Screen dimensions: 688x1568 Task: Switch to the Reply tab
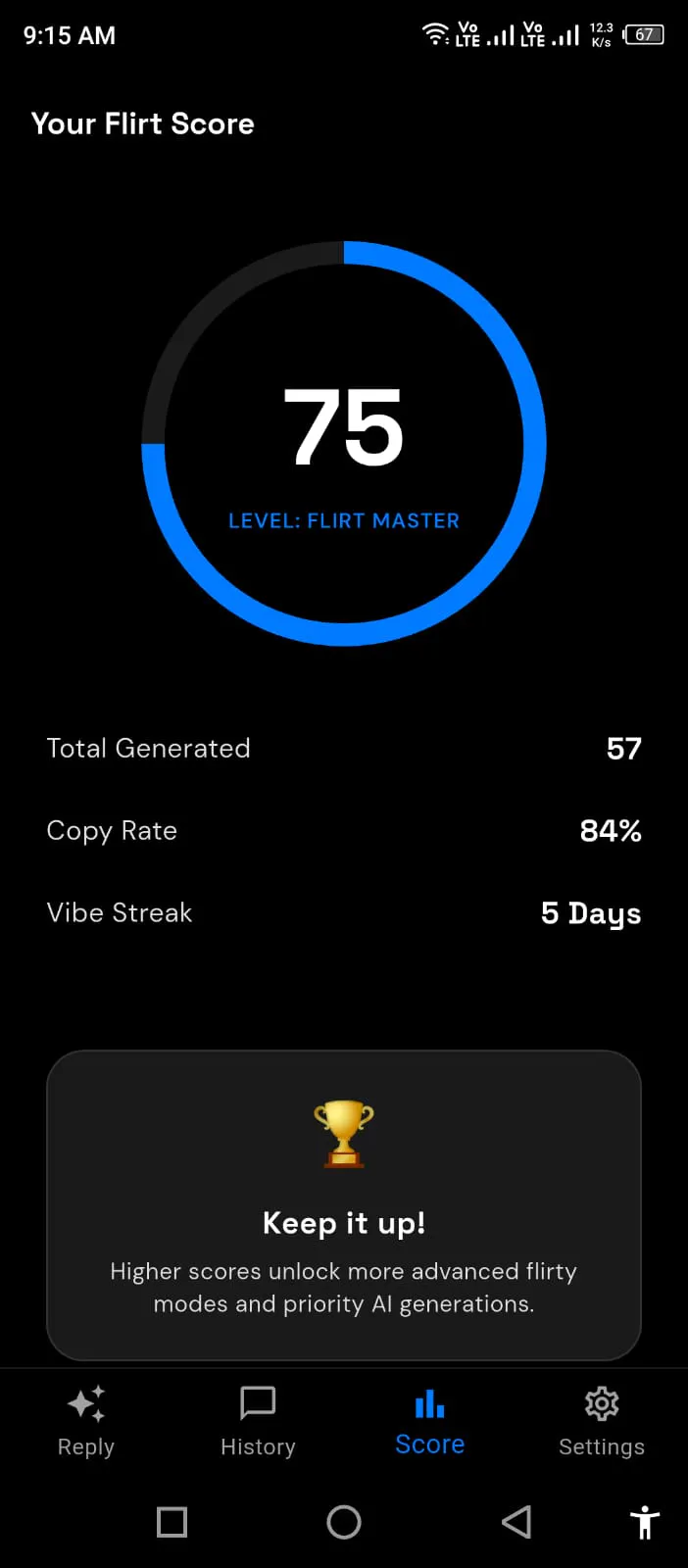point(86,1422)
